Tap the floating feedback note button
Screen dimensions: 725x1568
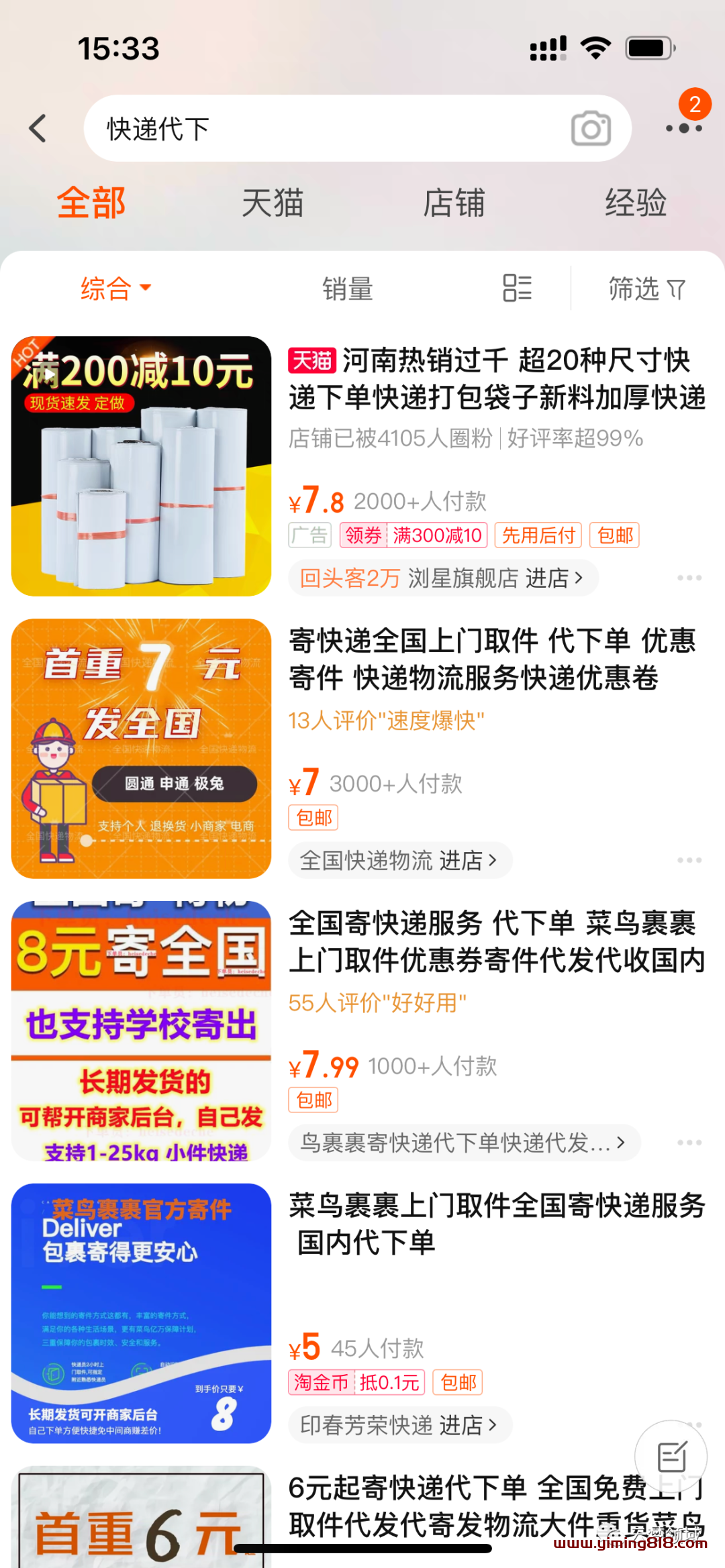pyautogui.click(x=671, y=1457)
